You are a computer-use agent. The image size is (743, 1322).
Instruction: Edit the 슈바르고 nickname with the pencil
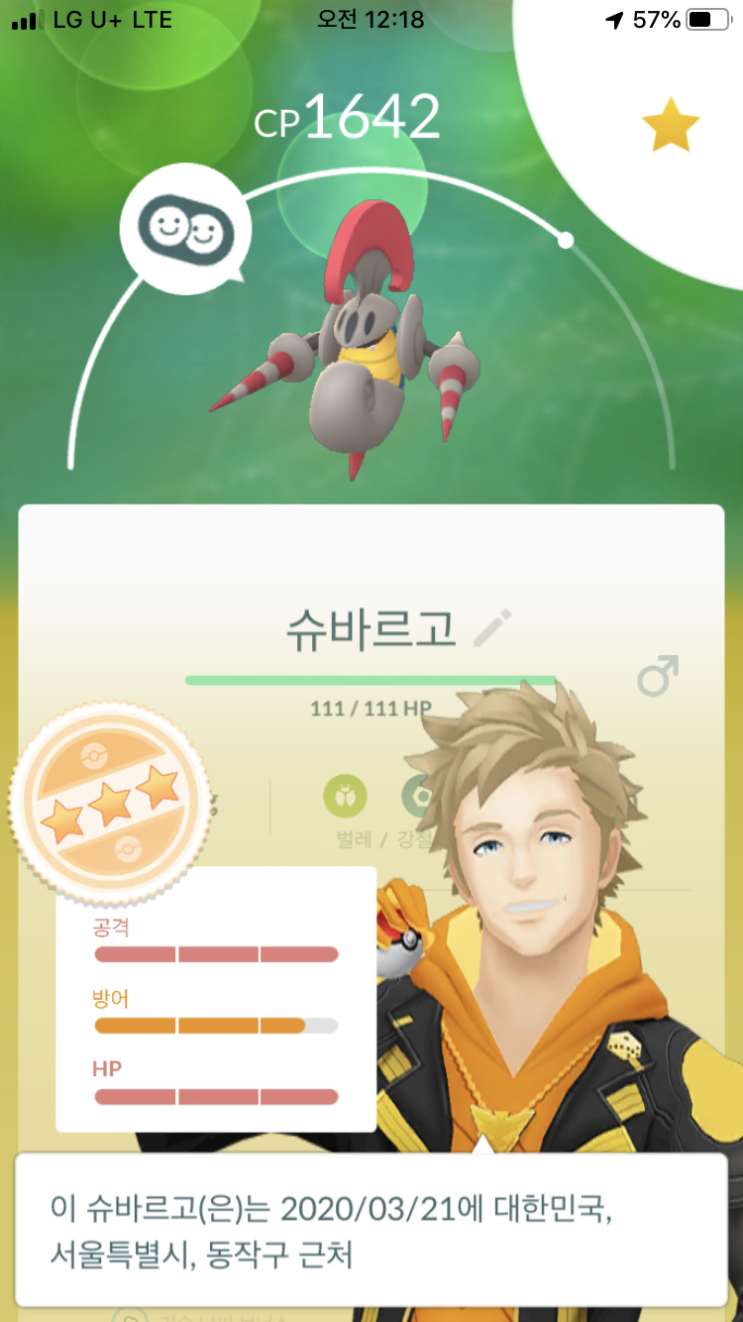point(492,628)
